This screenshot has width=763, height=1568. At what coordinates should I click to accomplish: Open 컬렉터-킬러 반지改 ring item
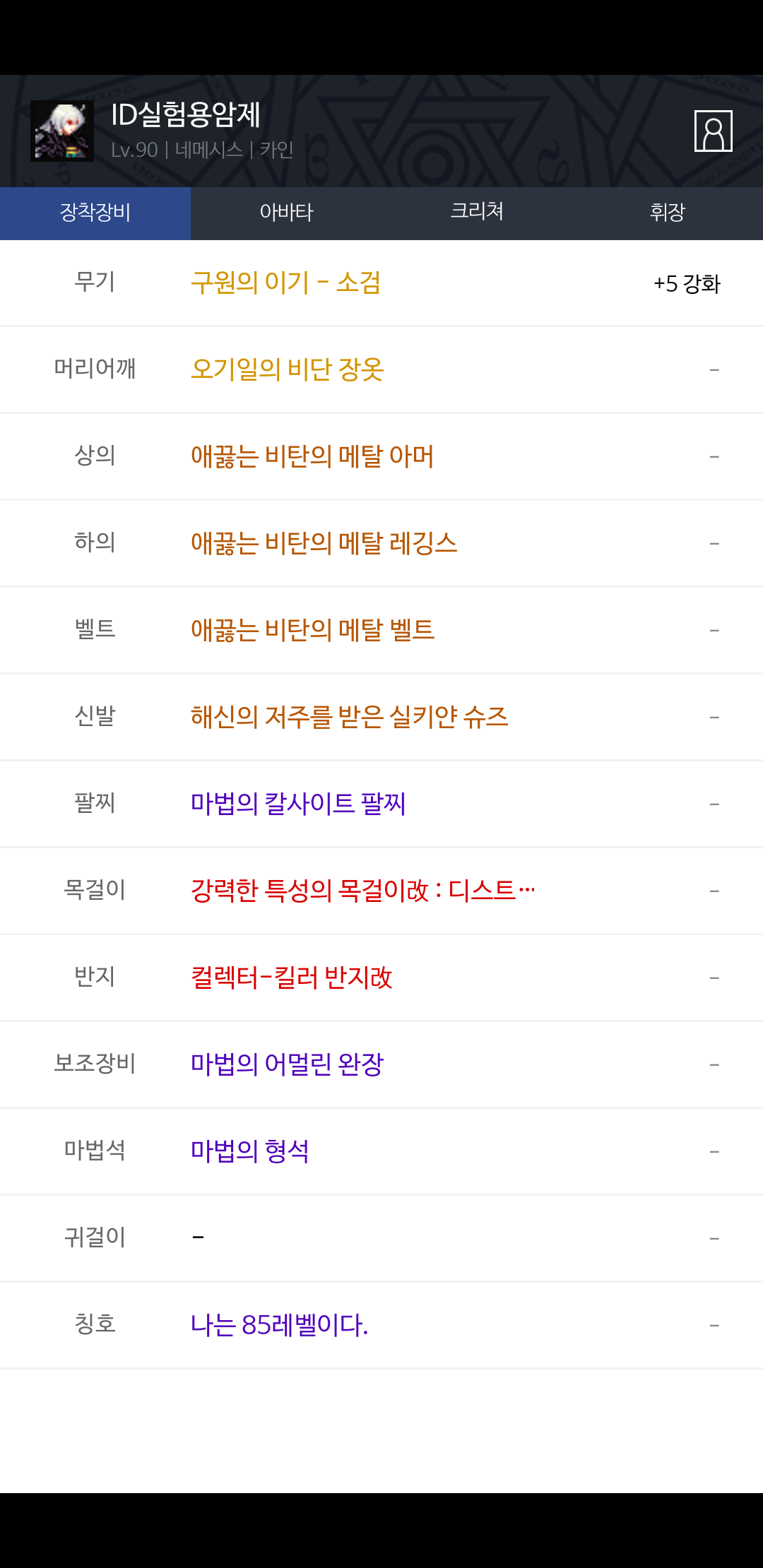tap(292, 978)
